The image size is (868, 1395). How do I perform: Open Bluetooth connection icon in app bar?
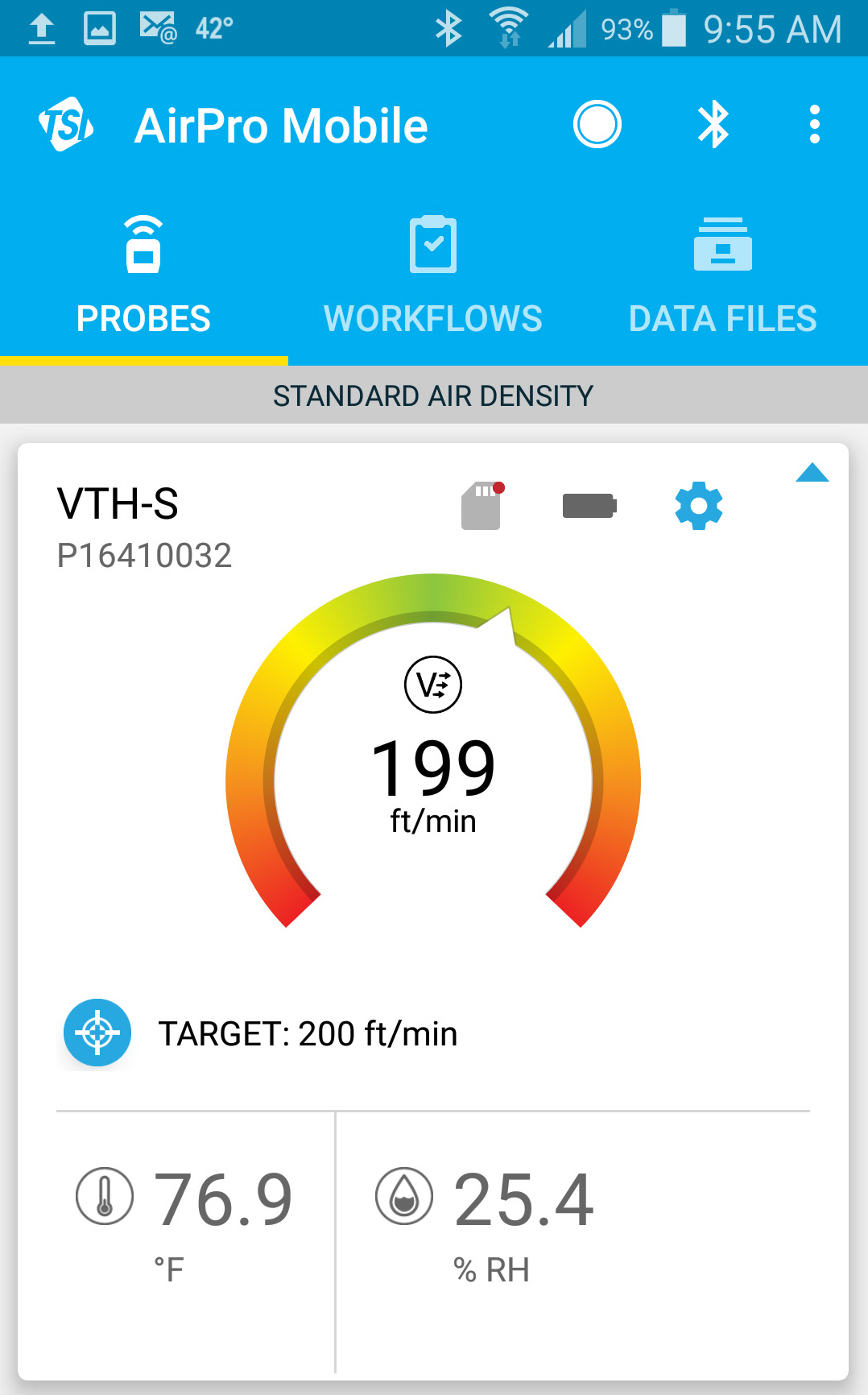(713, 125)
